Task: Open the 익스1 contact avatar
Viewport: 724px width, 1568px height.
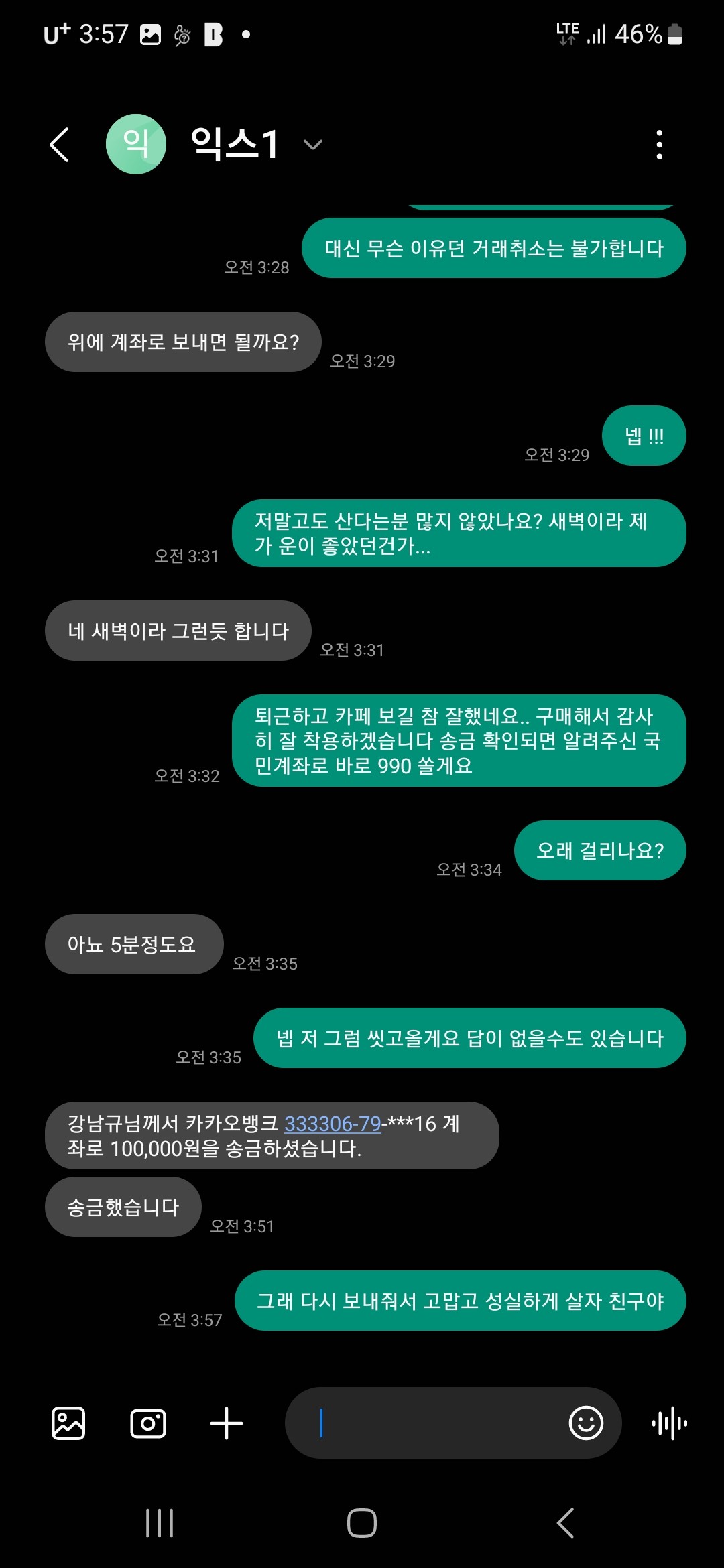Action: [x=136, y=144]
